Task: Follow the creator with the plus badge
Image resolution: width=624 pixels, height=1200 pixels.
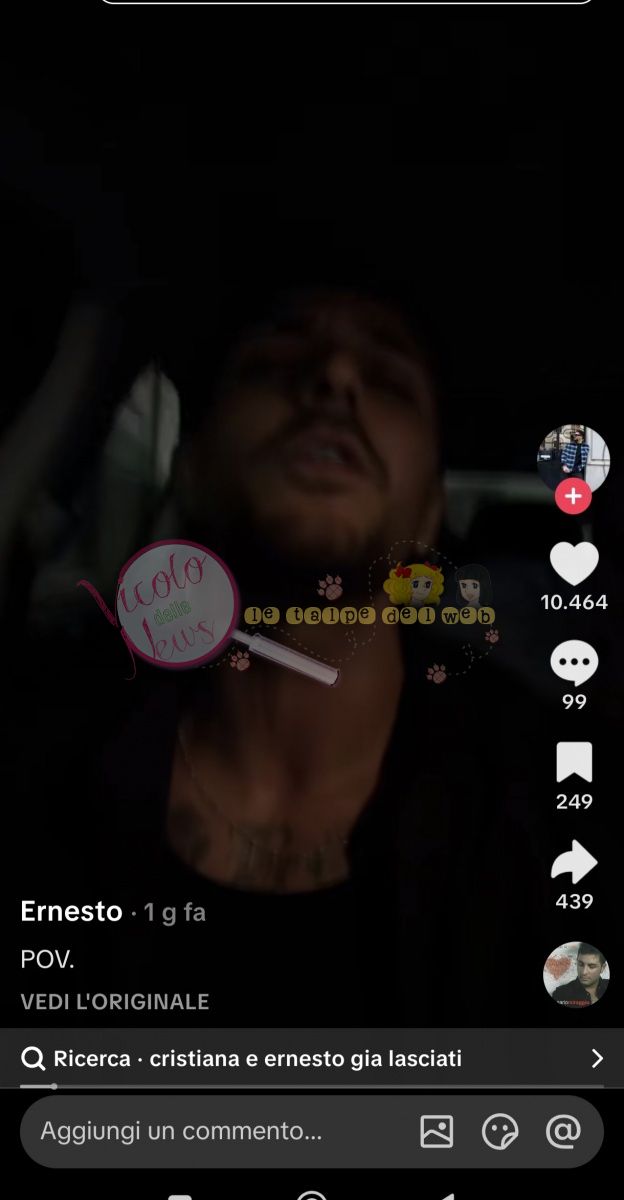Action: point(573,496)
